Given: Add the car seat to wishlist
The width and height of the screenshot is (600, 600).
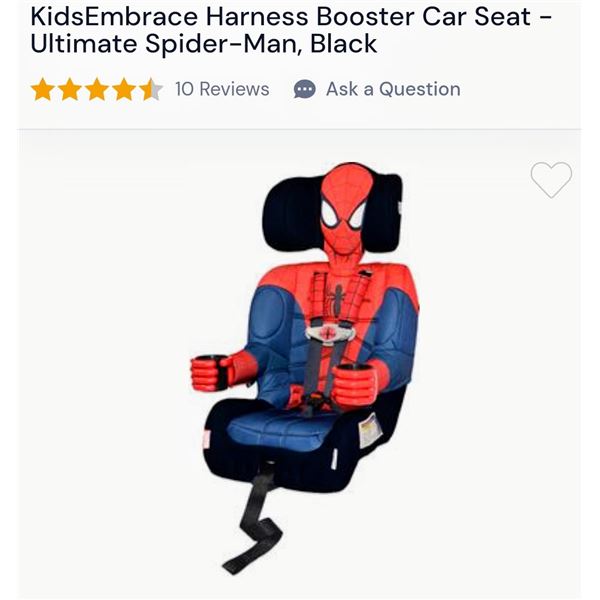Looking at the screenshot, I should (x=551, y=180).
